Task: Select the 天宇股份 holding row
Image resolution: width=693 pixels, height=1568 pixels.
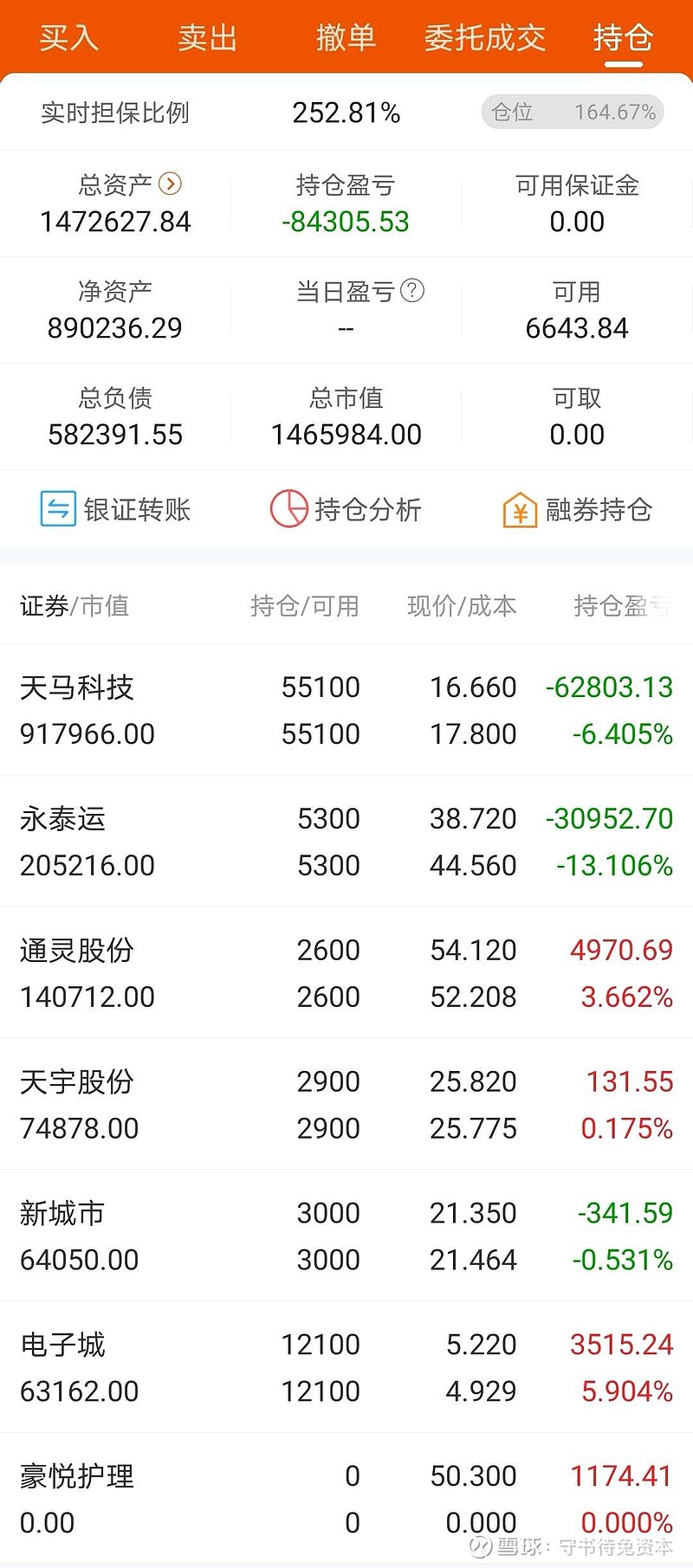Action: pos(346,1105)
